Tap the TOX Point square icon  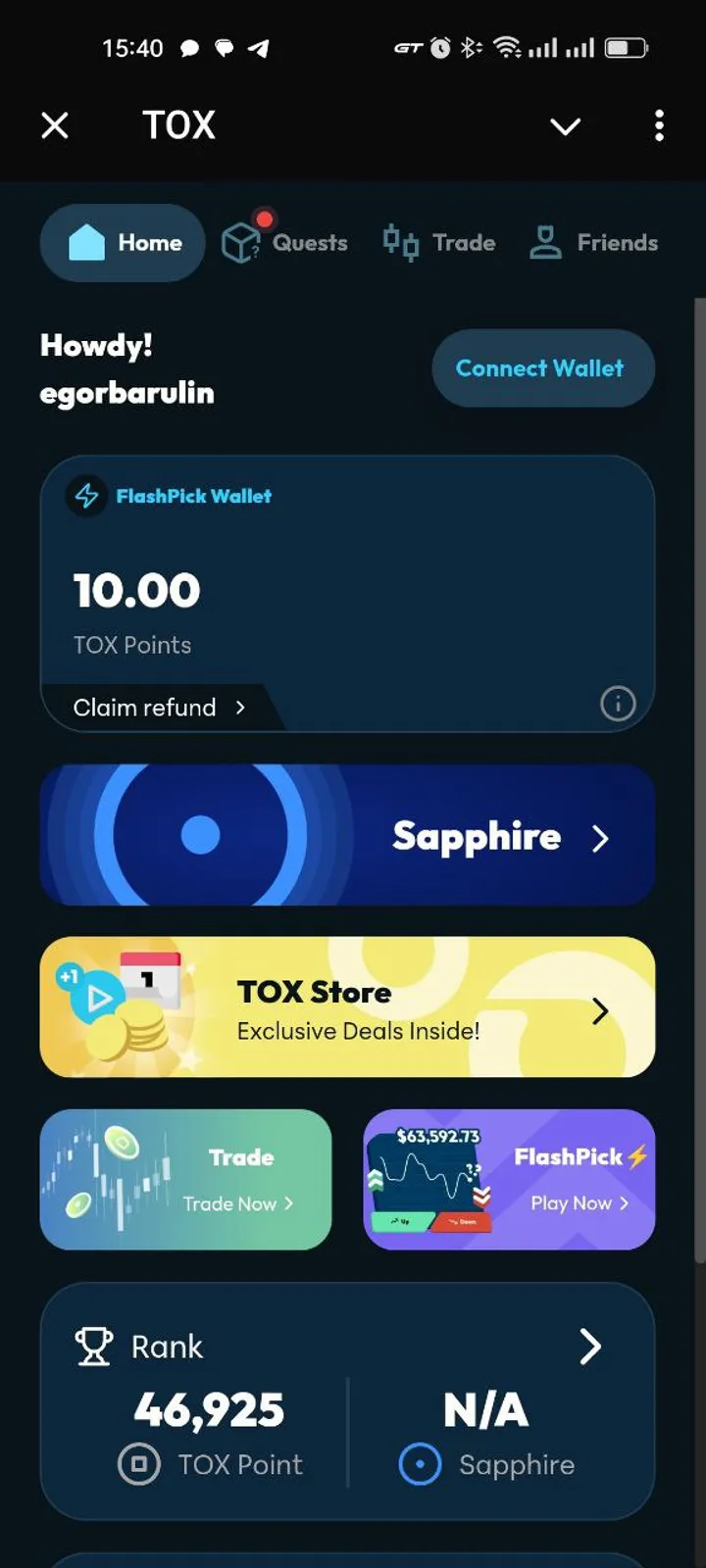coord(140,1466)
